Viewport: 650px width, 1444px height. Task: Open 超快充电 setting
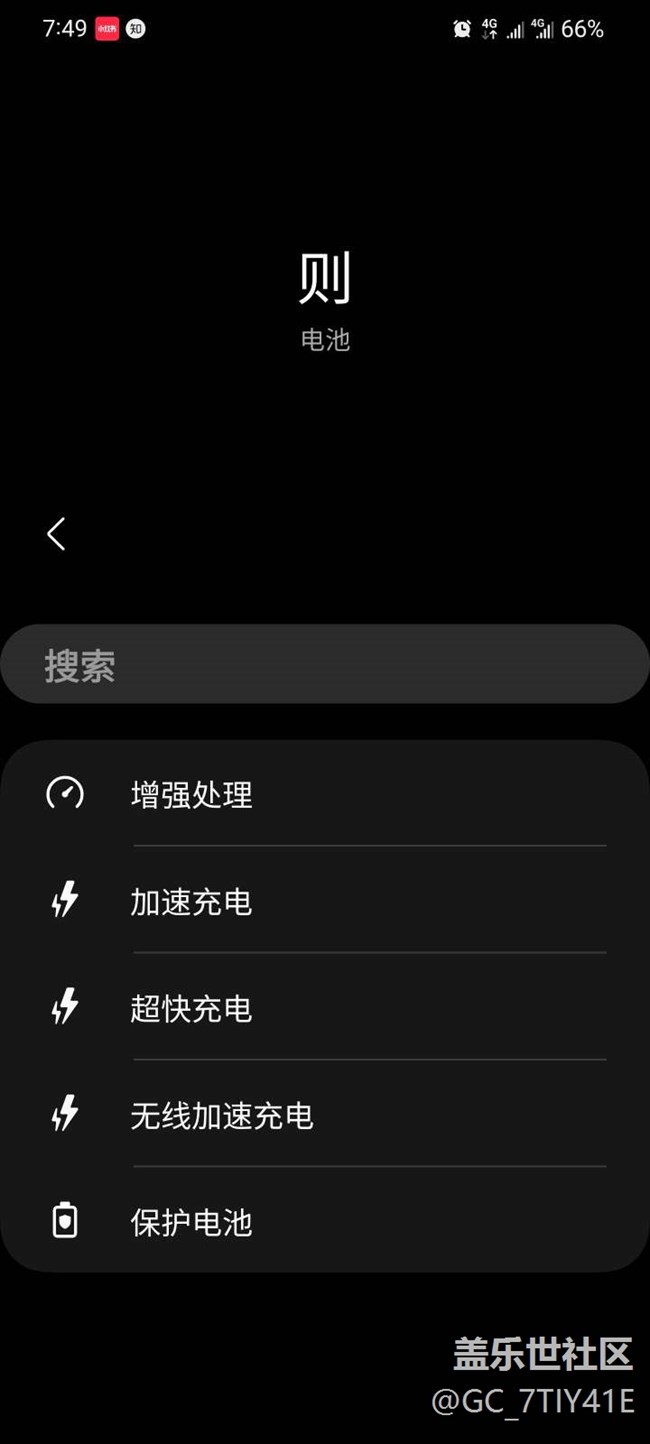click(325, 1007)
